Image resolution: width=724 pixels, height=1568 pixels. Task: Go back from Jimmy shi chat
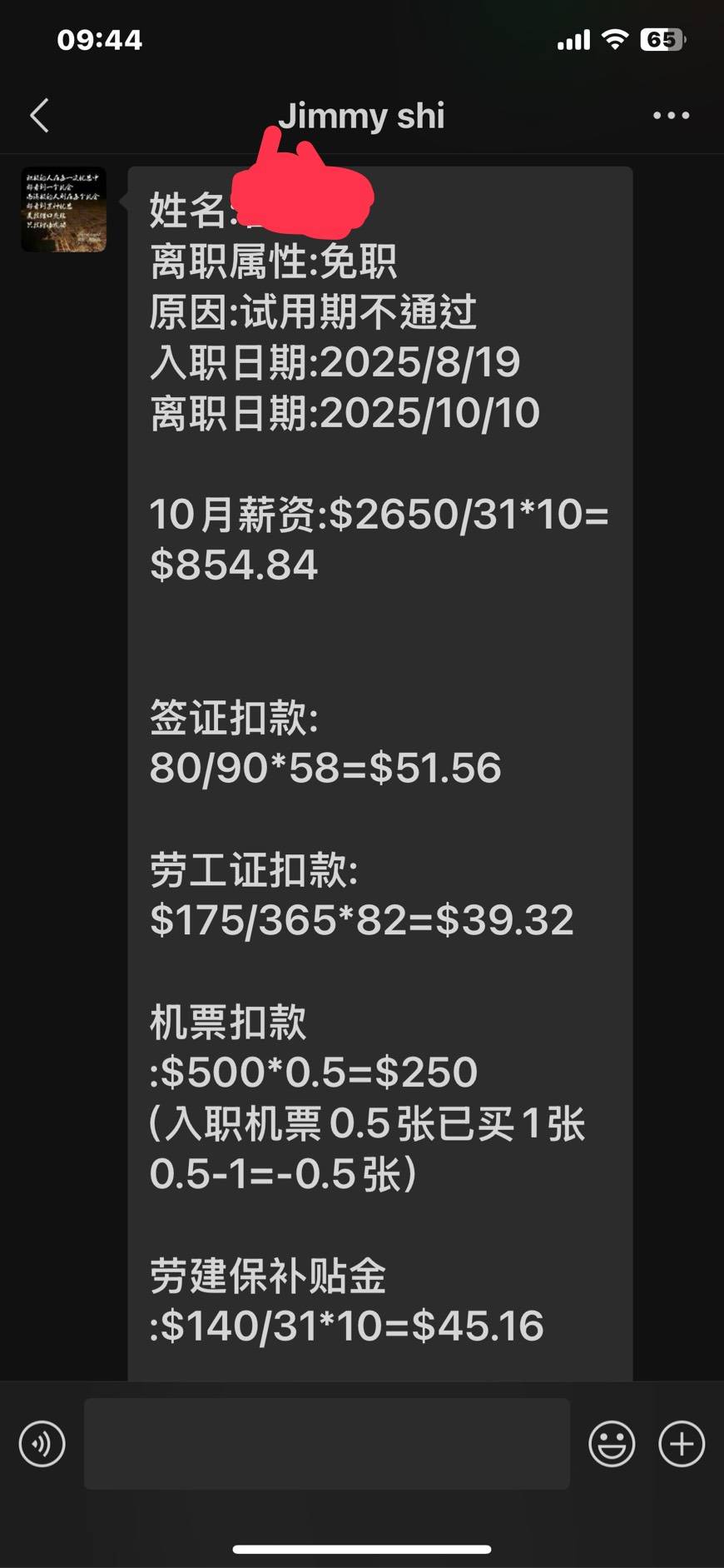point(40,116)
